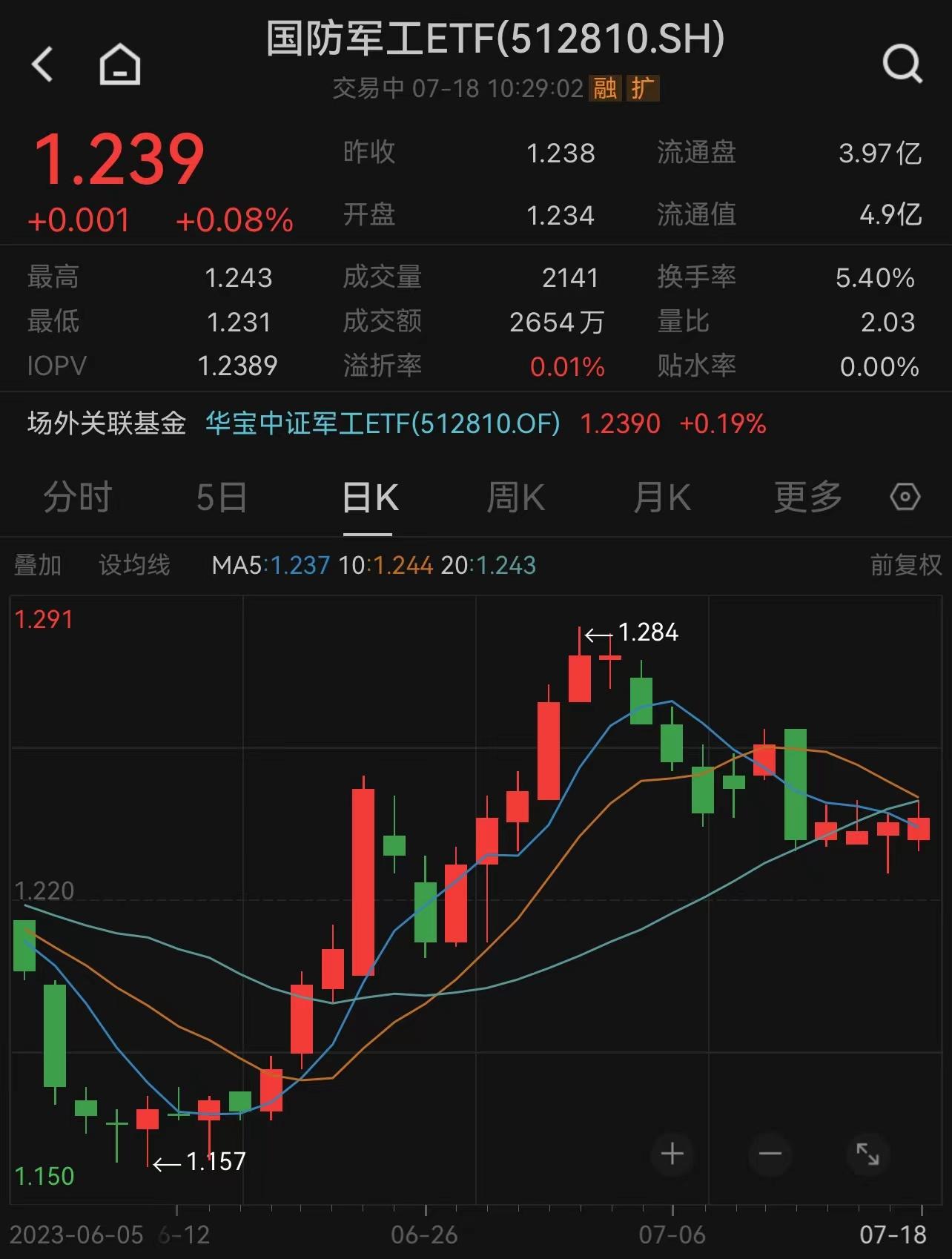Tap 叠加 to overlay another security
Screen dimensions: 952x1259
(38, 565)
